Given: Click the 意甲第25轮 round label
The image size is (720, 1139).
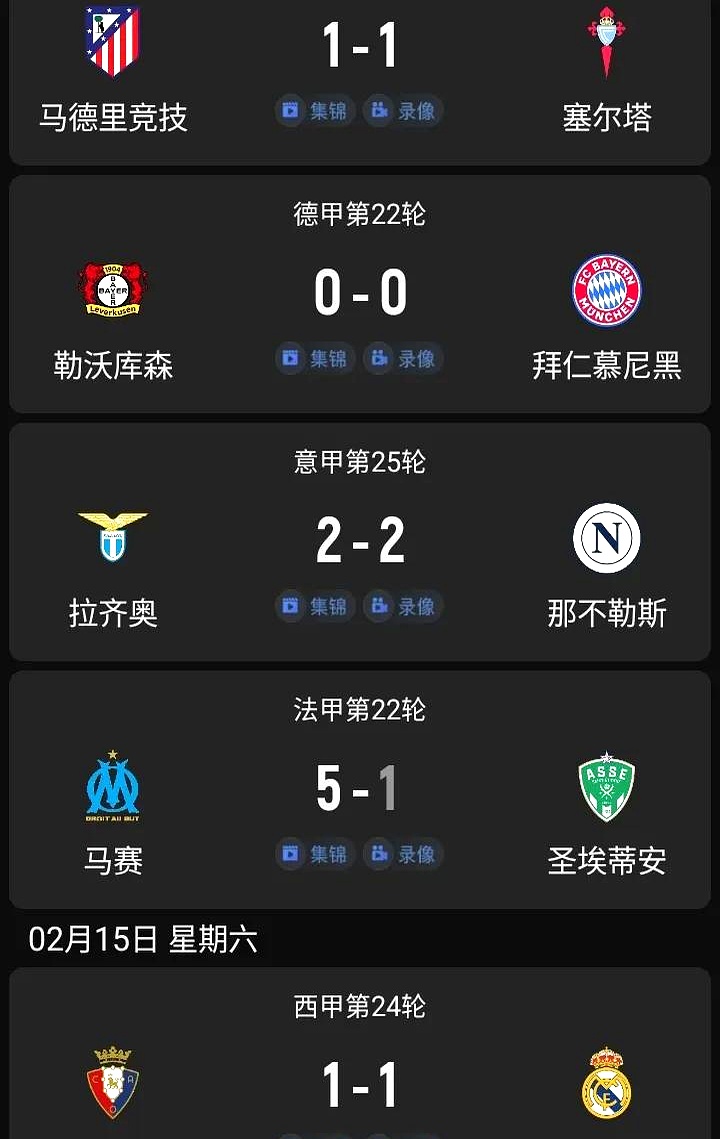Looking at the screenshot, I should point(360,462).
